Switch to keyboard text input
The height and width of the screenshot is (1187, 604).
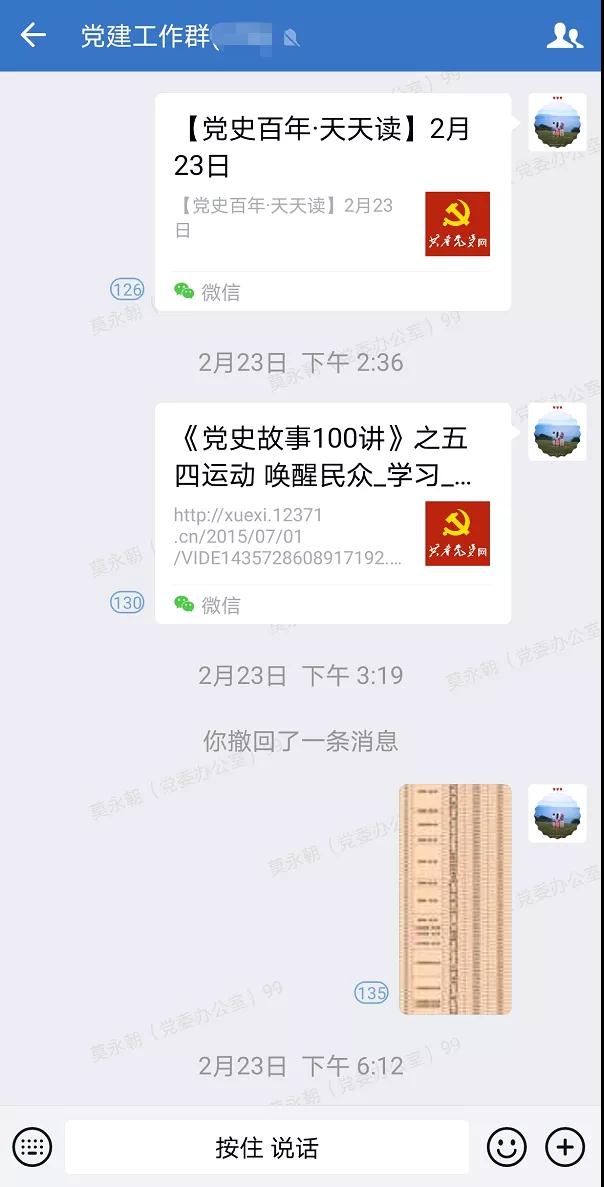[32, 1146]
